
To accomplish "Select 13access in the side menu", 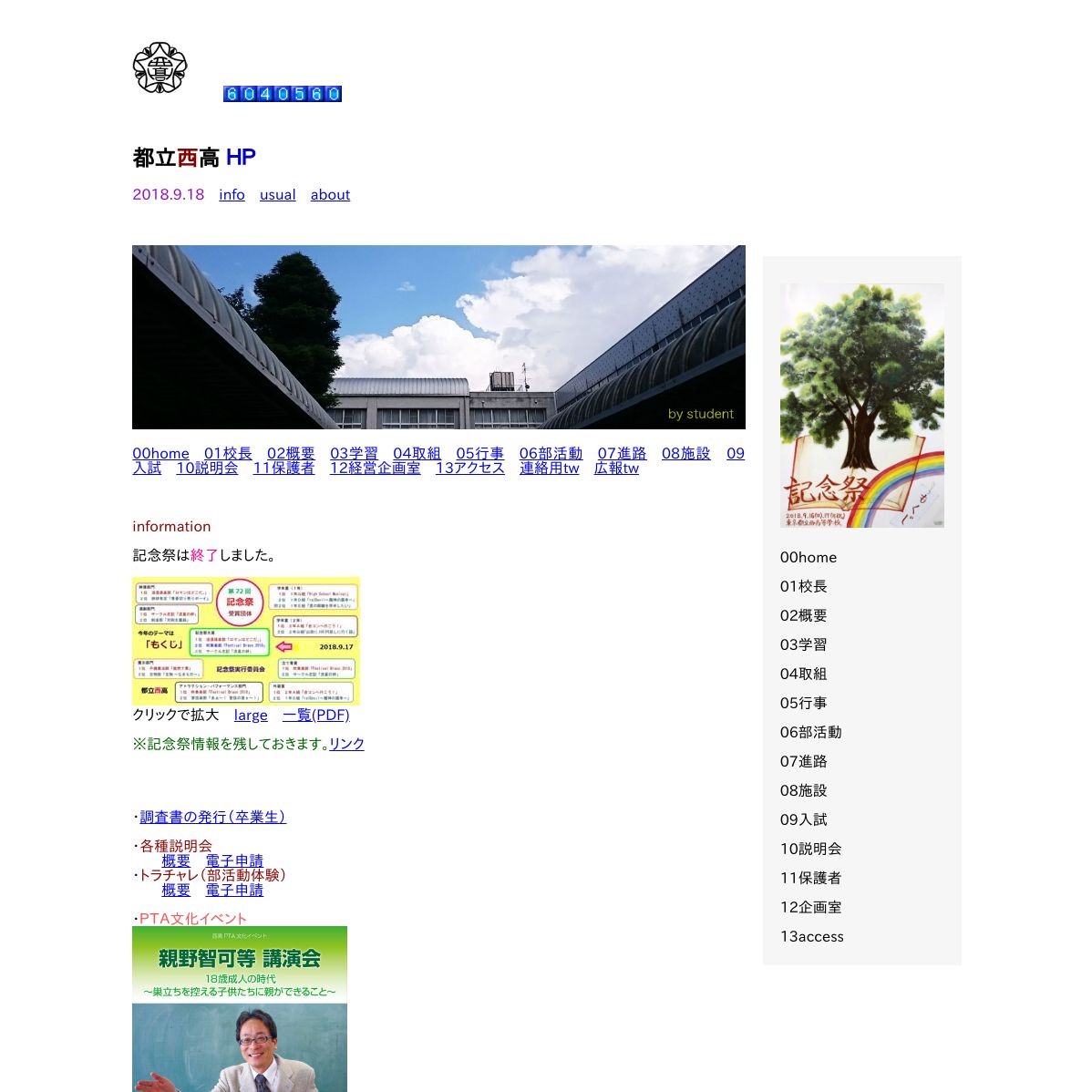I will pos(811,936).
